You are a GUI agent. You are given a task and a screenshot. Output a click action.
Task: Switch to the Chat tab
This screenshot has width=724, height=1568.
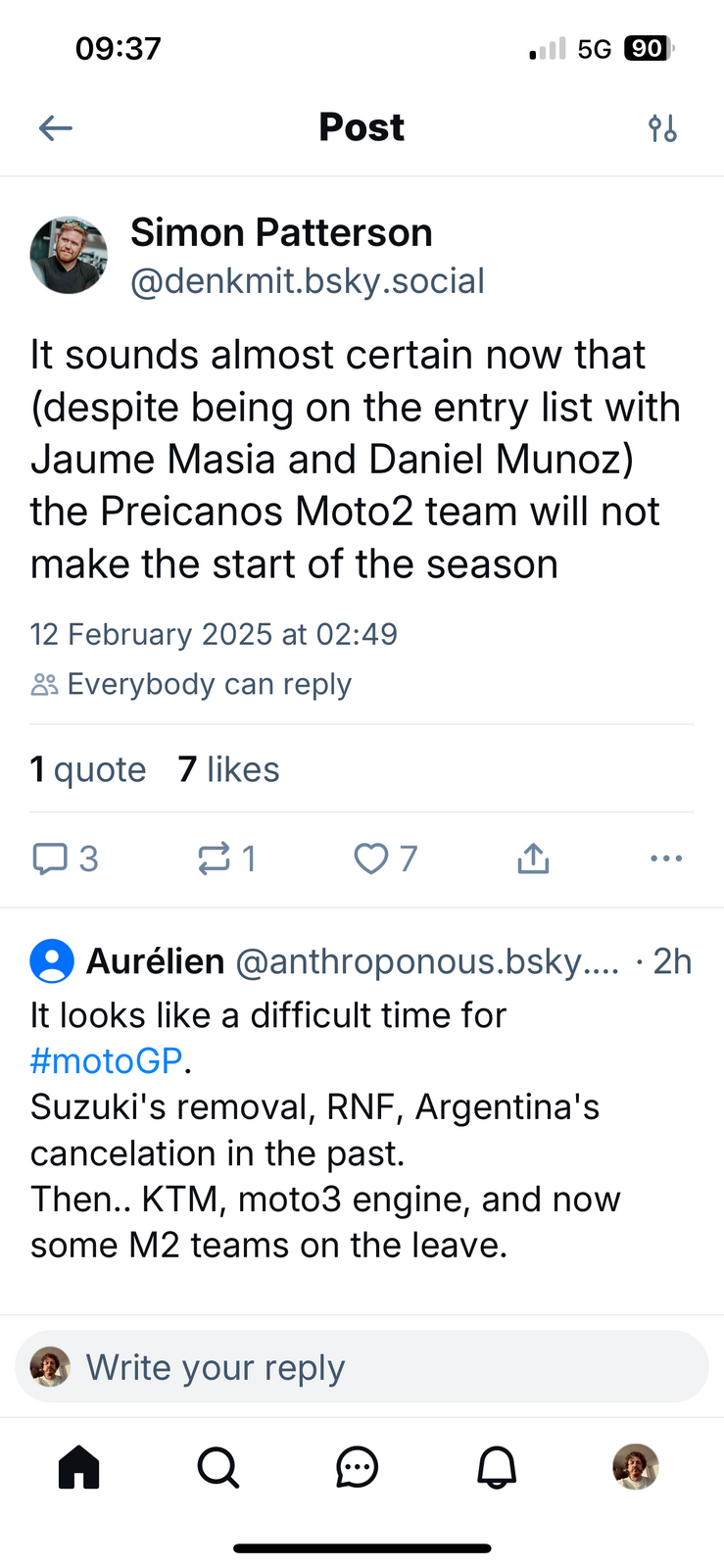pos(357,1467)
